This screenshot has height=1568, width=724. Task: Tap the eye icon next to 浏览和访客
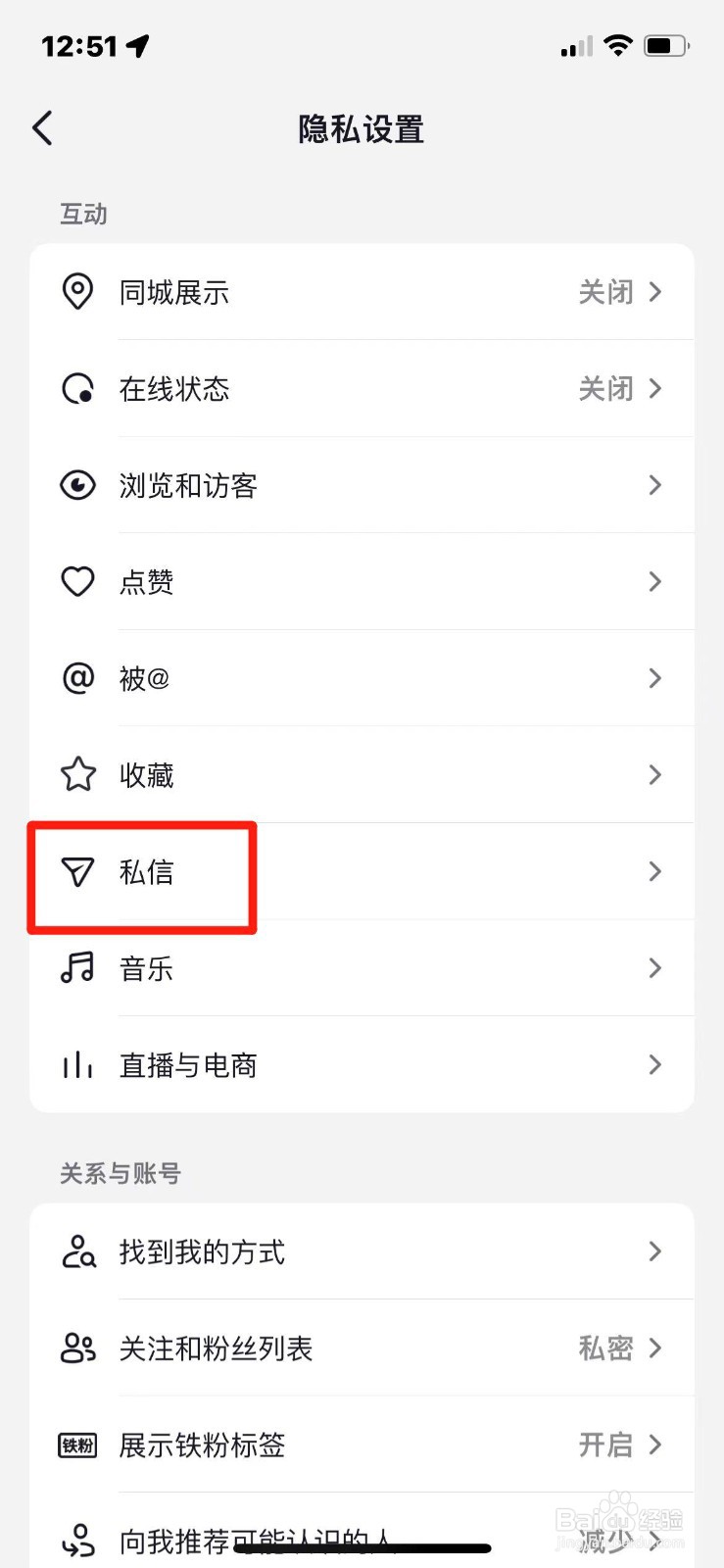coord(77,485)
